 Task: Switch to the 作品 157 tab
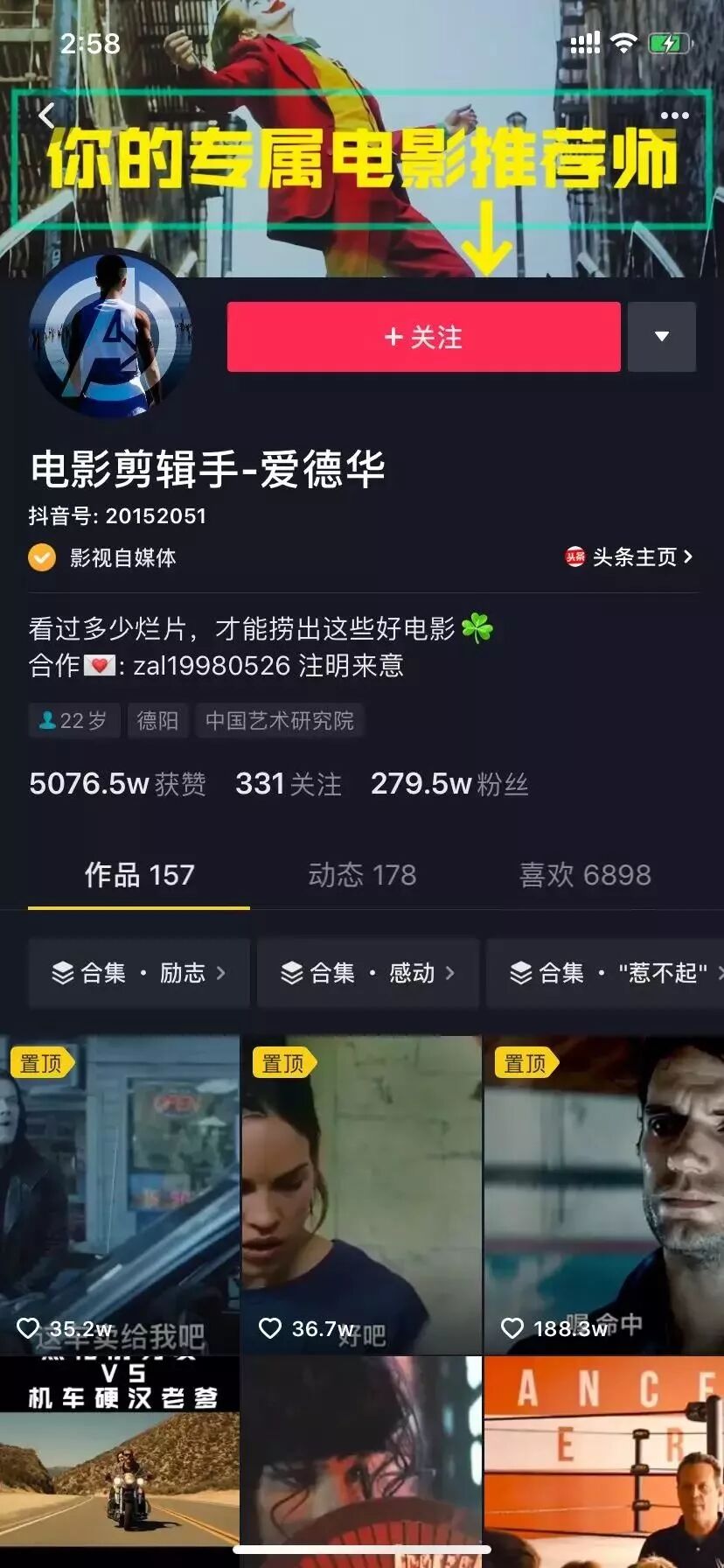pyautogui.click(x=139, y=875)
